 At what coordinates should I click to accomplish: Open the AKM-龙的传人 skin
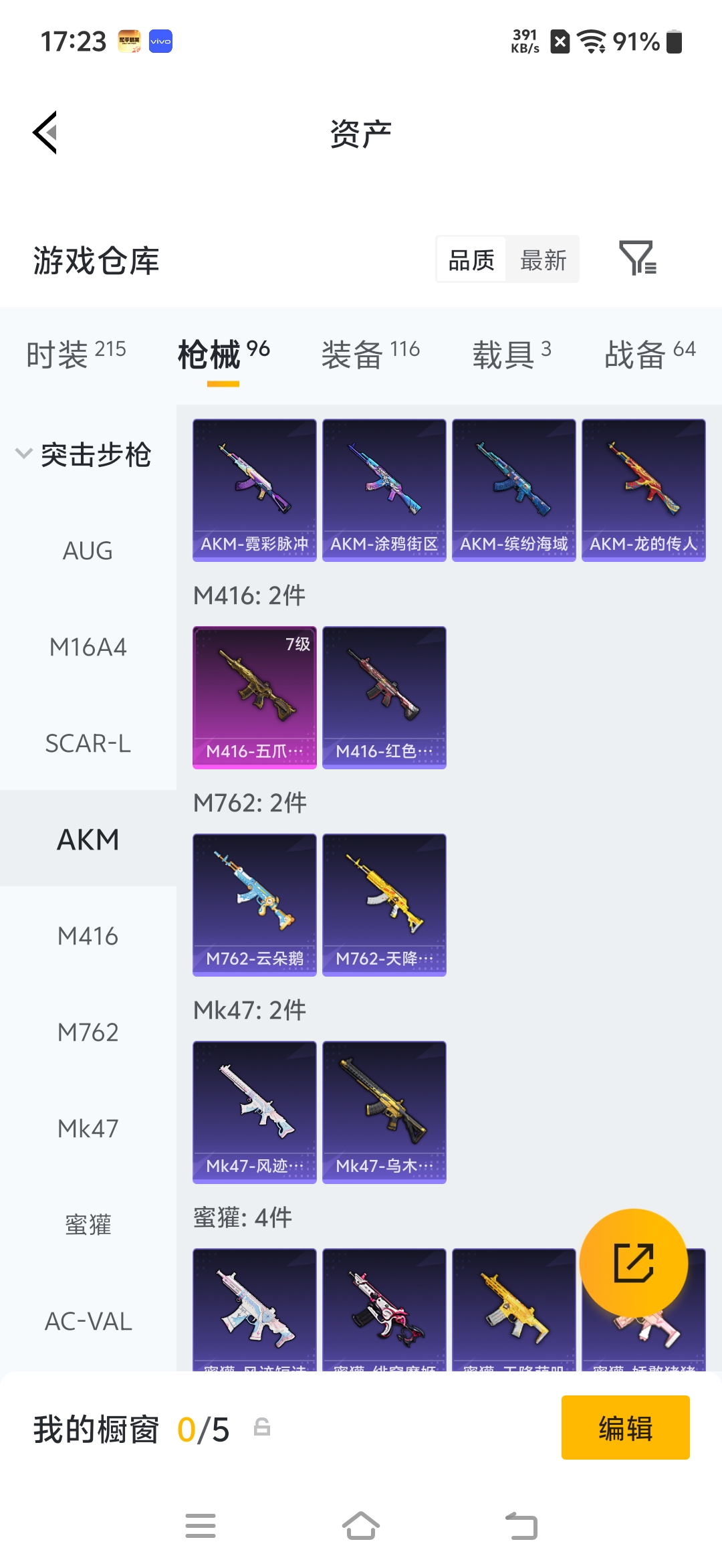tap(643, 490)
